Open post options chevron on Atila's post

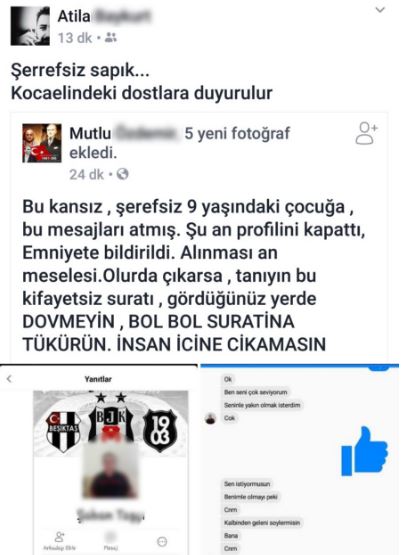point(380,10)
